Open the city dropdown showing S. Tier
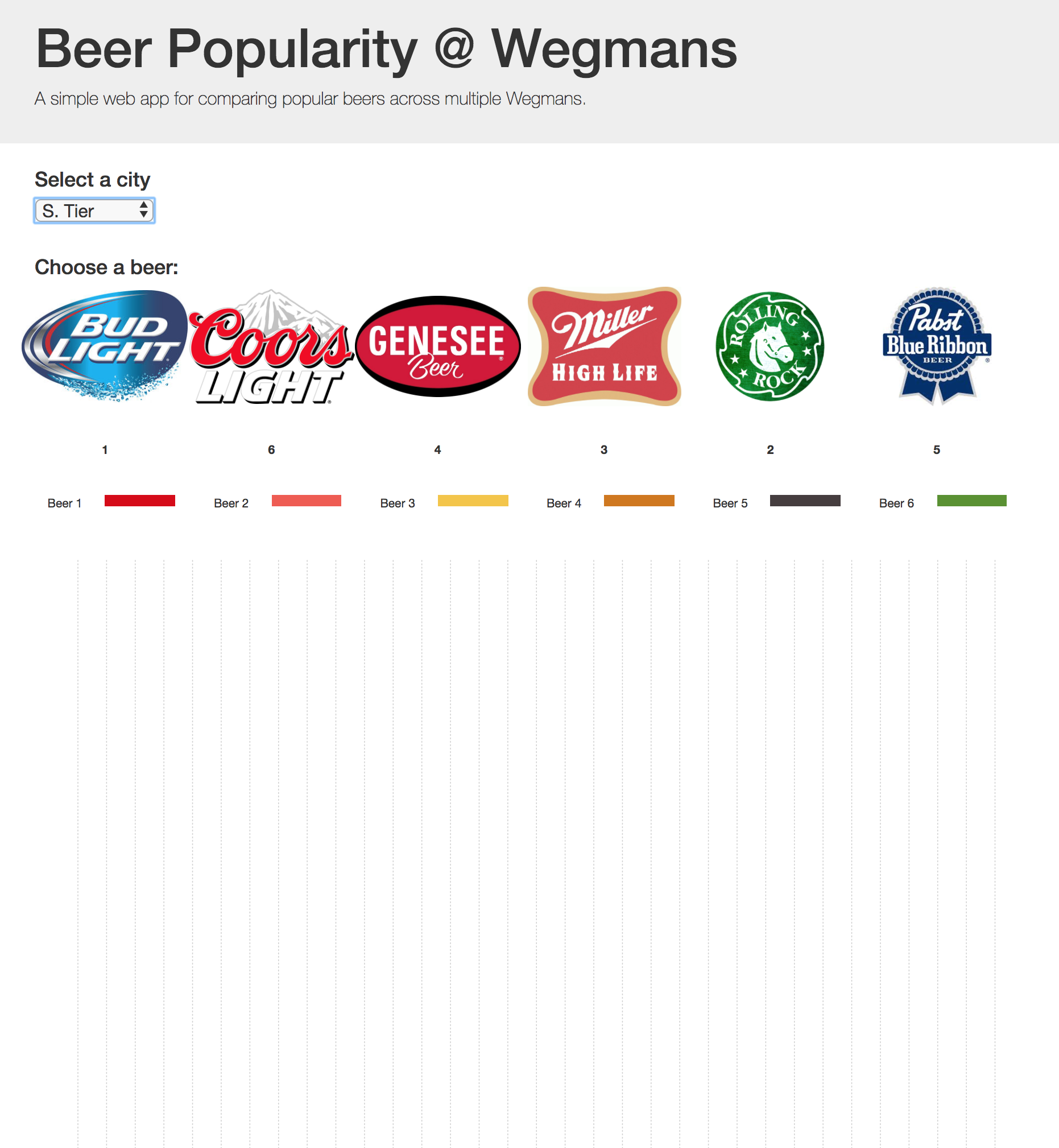Screen dimensions: 1059x1148 pyautogui.click(x=94, y=211)
